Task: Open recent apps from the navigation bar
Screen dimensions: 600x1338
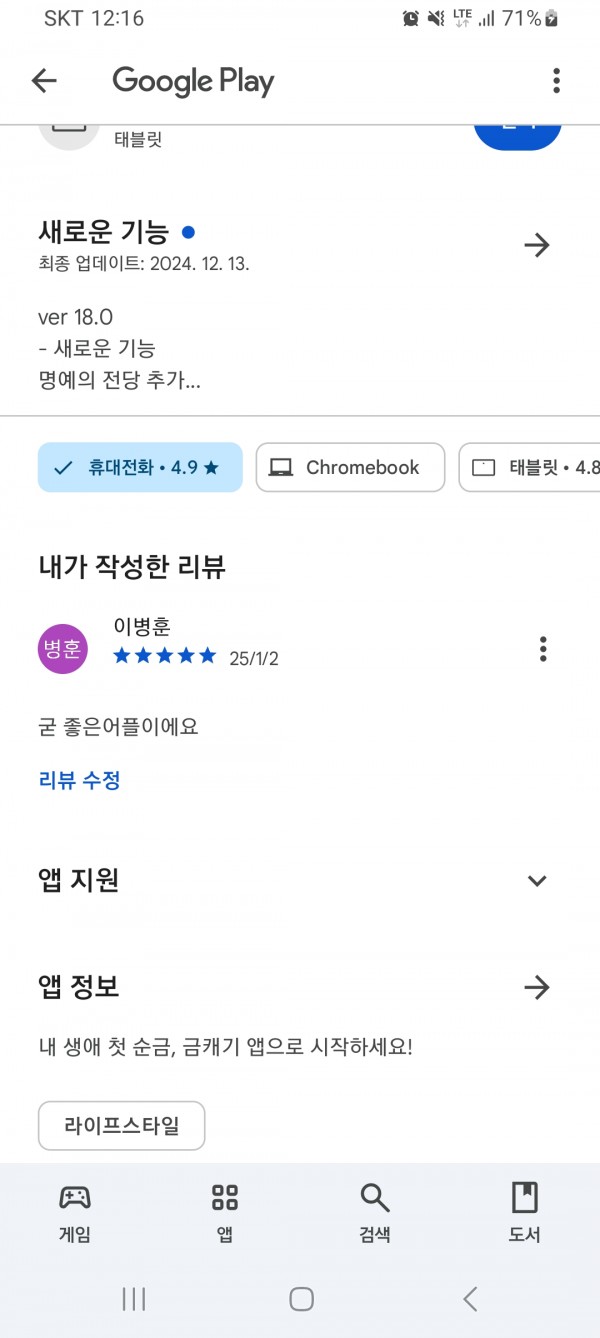Action: point(133,1299)
